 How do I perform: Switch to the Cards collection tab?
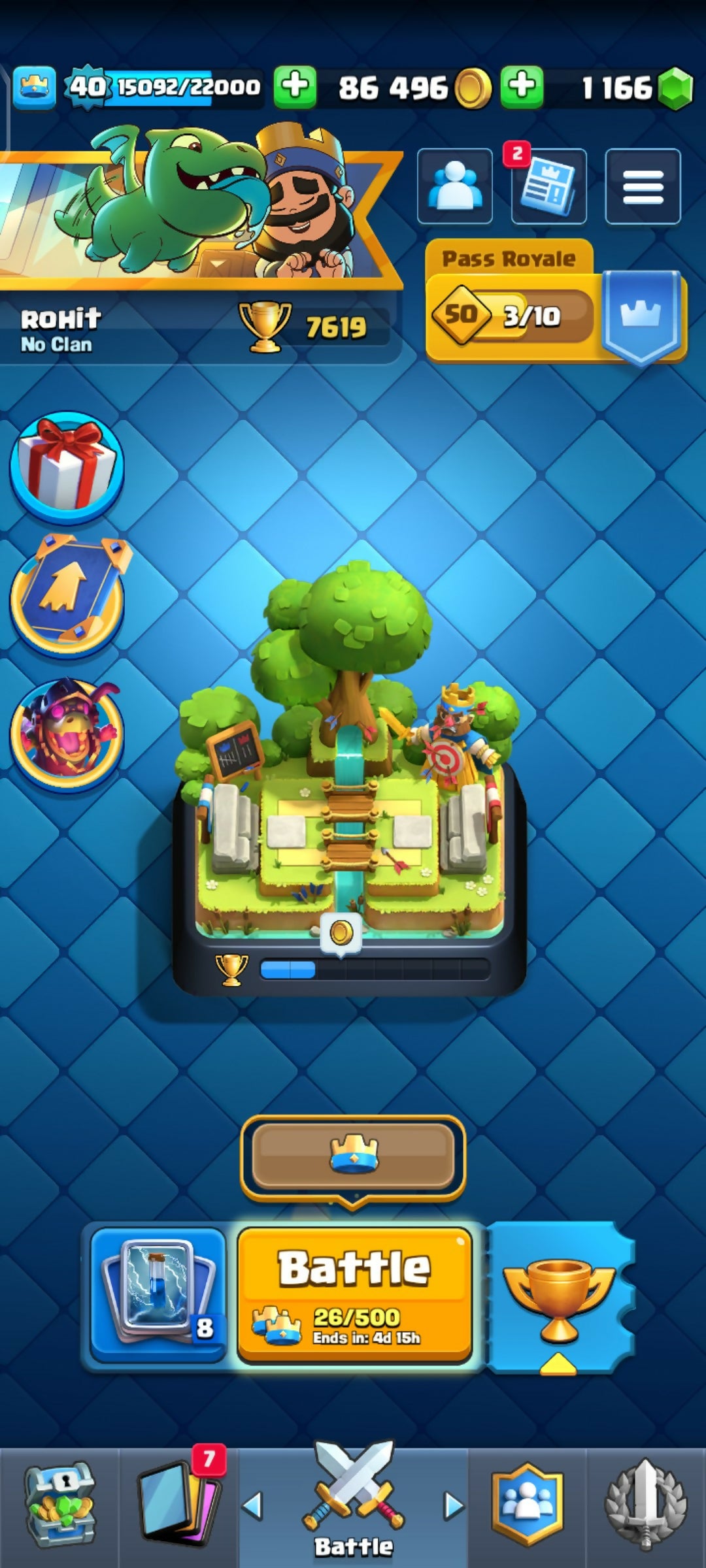tap(178, 1506)
